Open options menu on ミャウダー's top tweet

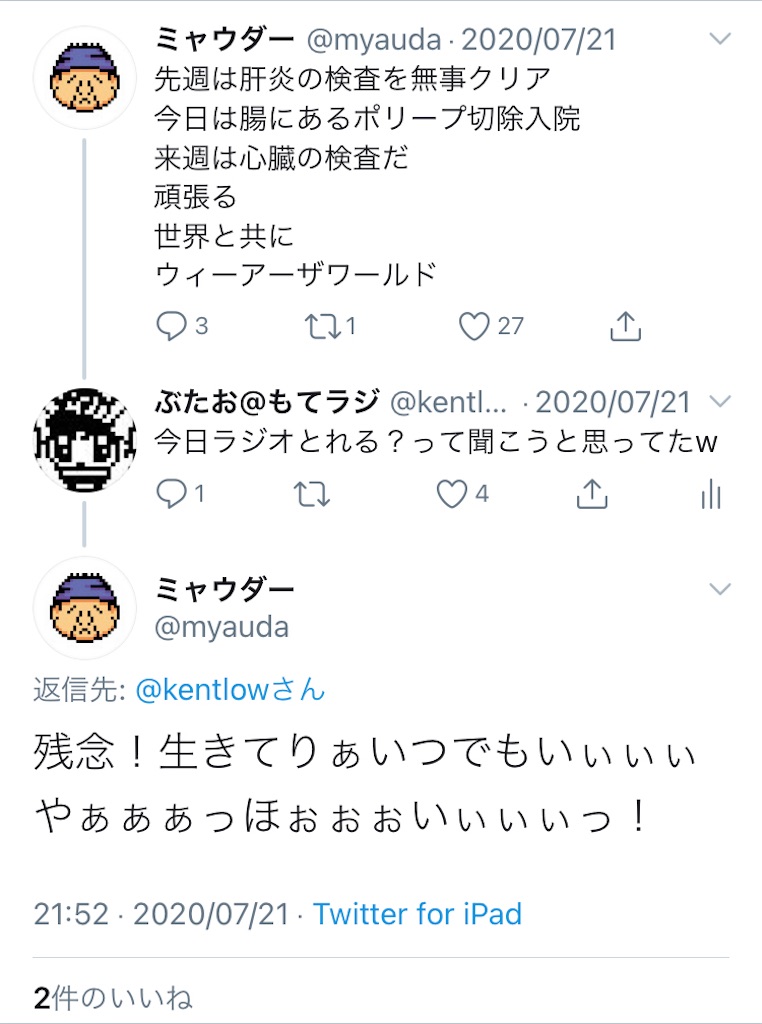[x=719, y=38]
